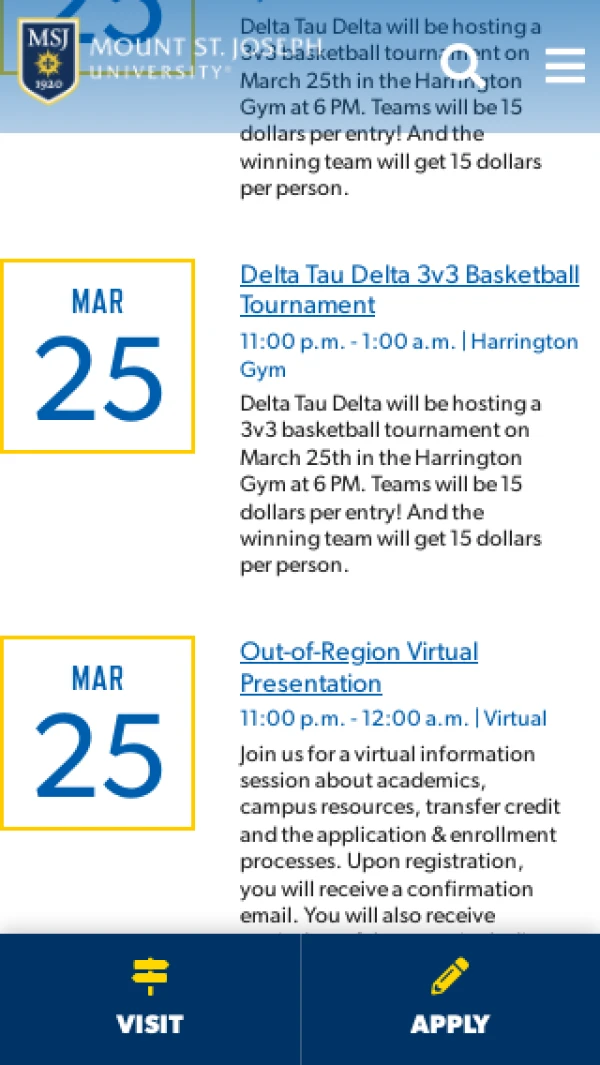Open Delta Tau Delta 3v3 Basketball Tournament link
The height and width of the screenshot is (1065, 600).
(x=409, y=289)
